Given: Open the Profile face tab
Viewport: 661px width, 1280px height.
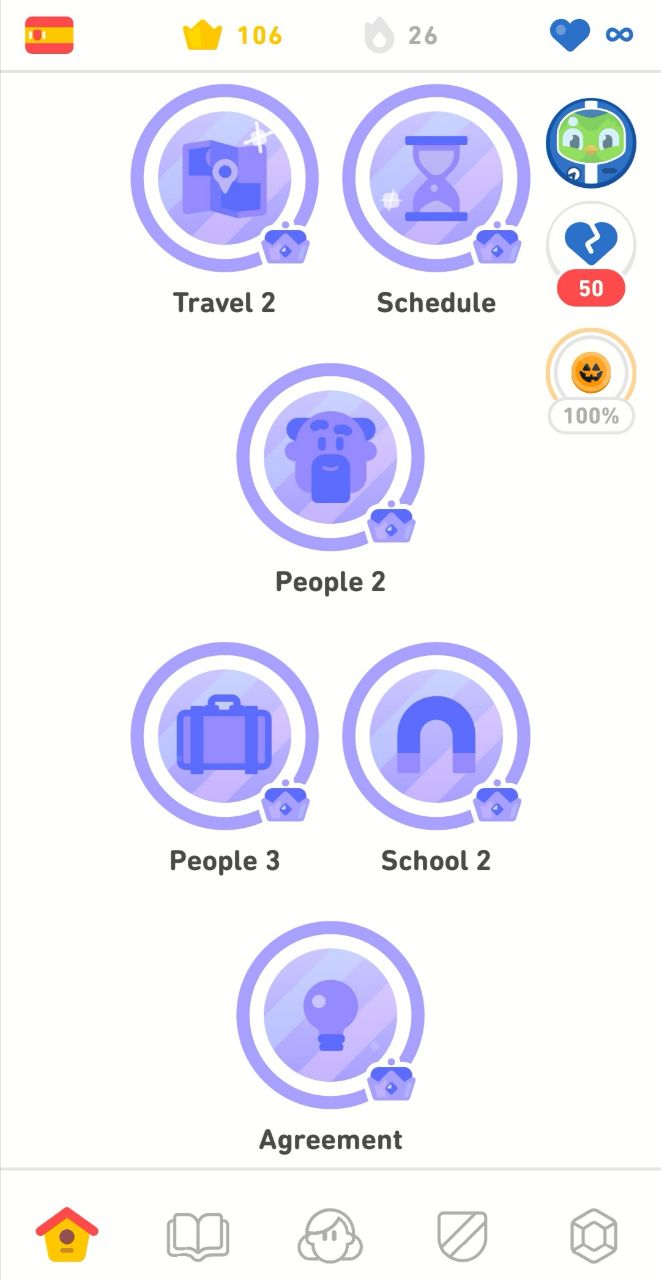Looking at the screenshot, I should click(330, 1236).
